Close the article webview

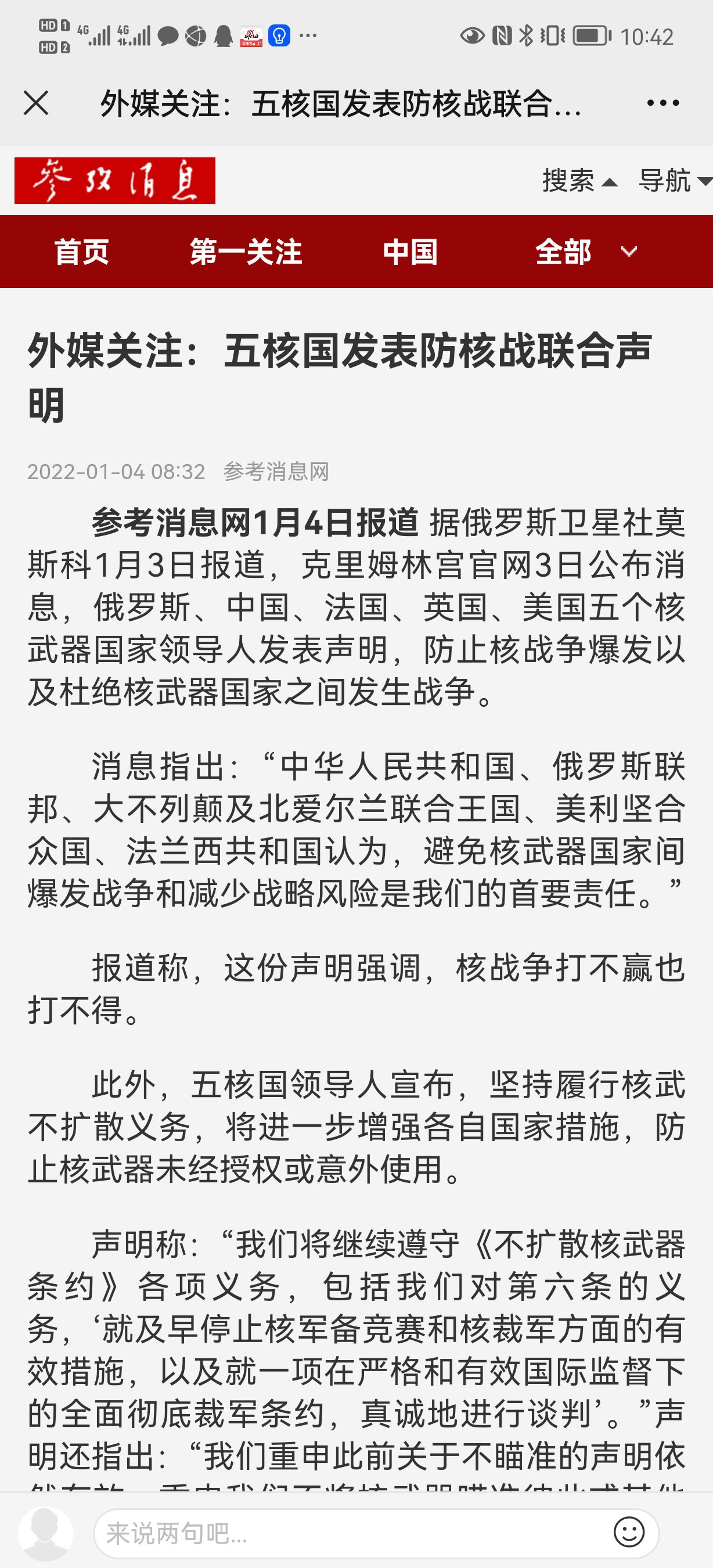pos(36,103)
